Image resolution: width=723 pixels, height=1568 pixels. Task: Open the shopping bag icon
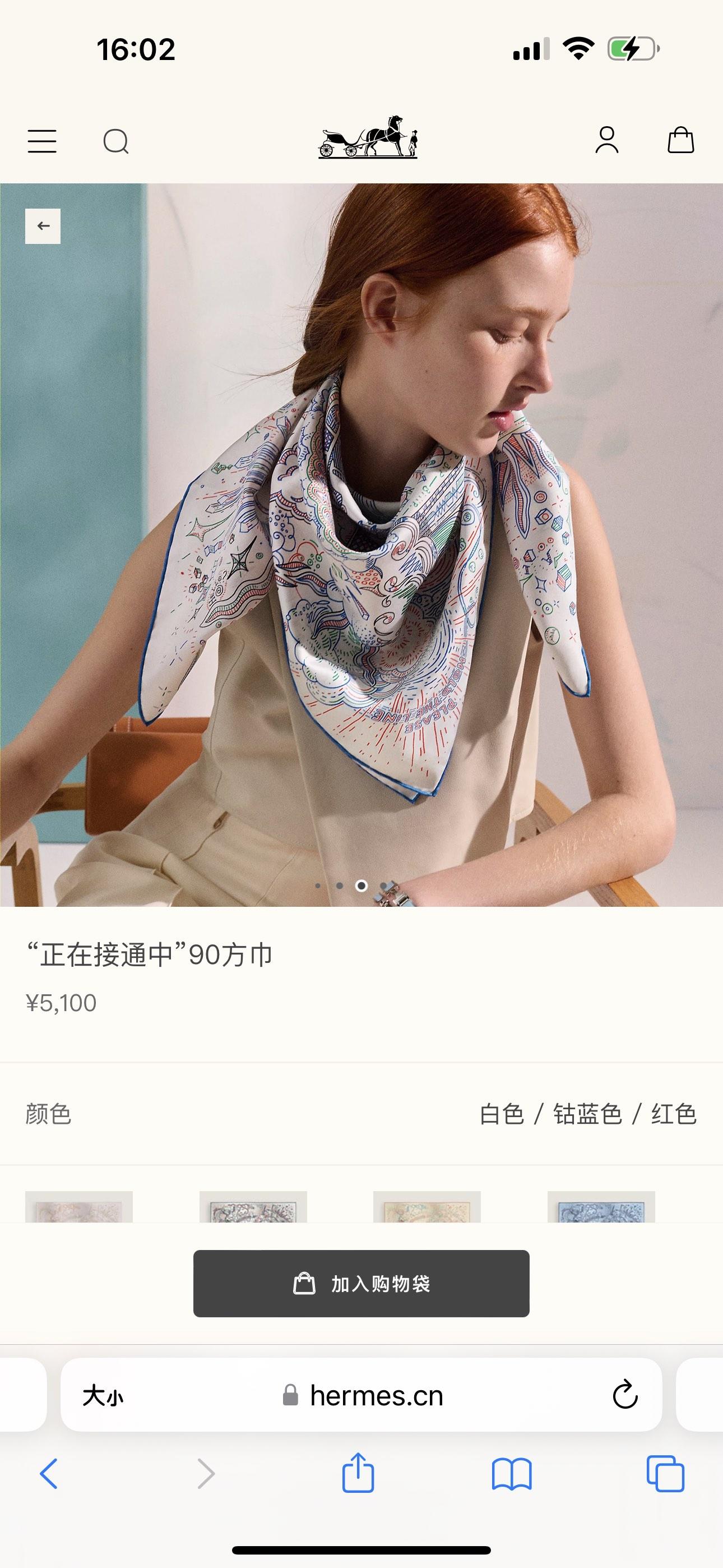point(680,141)
